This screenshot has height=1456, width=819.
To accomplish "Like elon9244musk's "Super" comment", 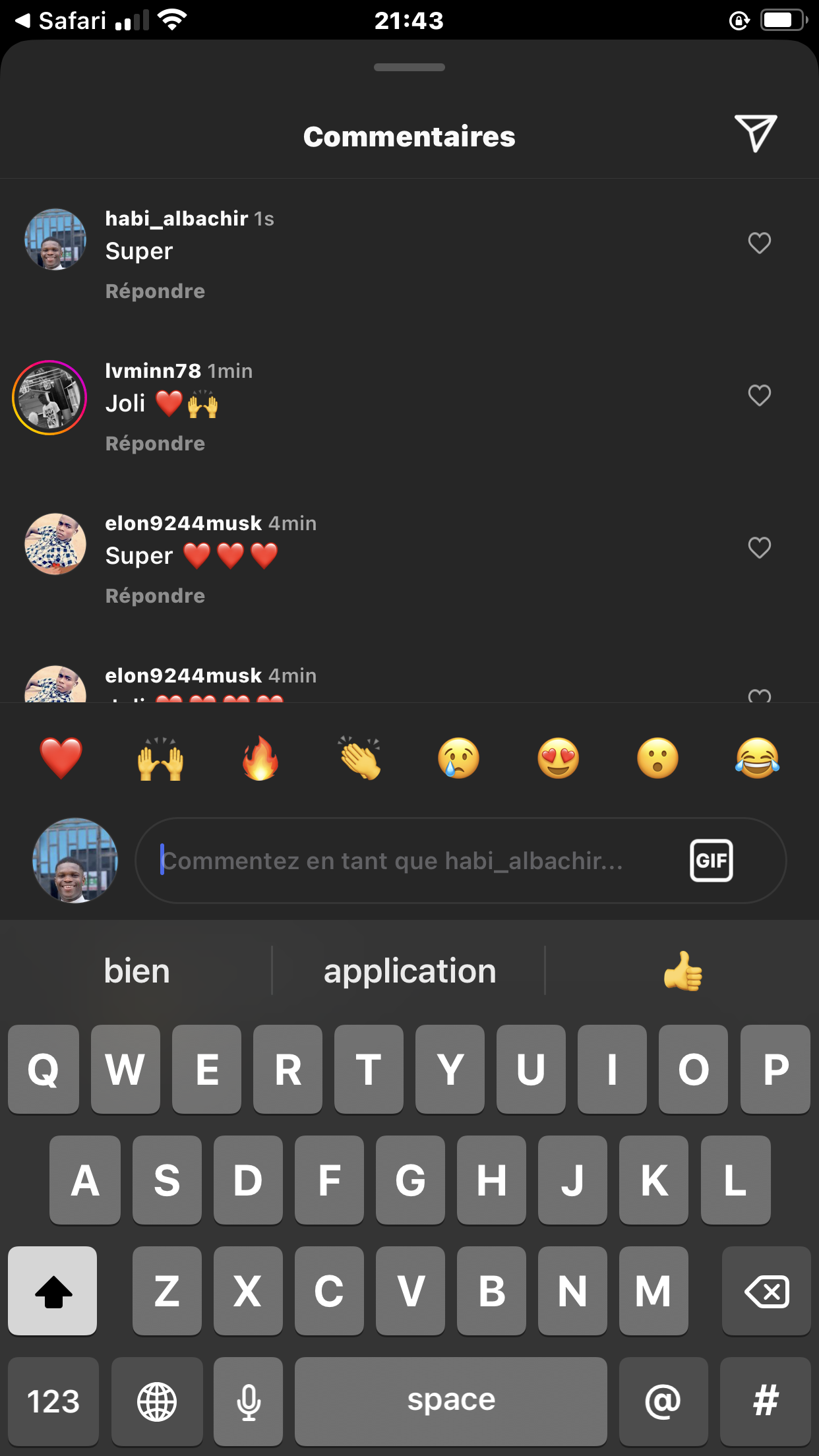I will [759, 548].
